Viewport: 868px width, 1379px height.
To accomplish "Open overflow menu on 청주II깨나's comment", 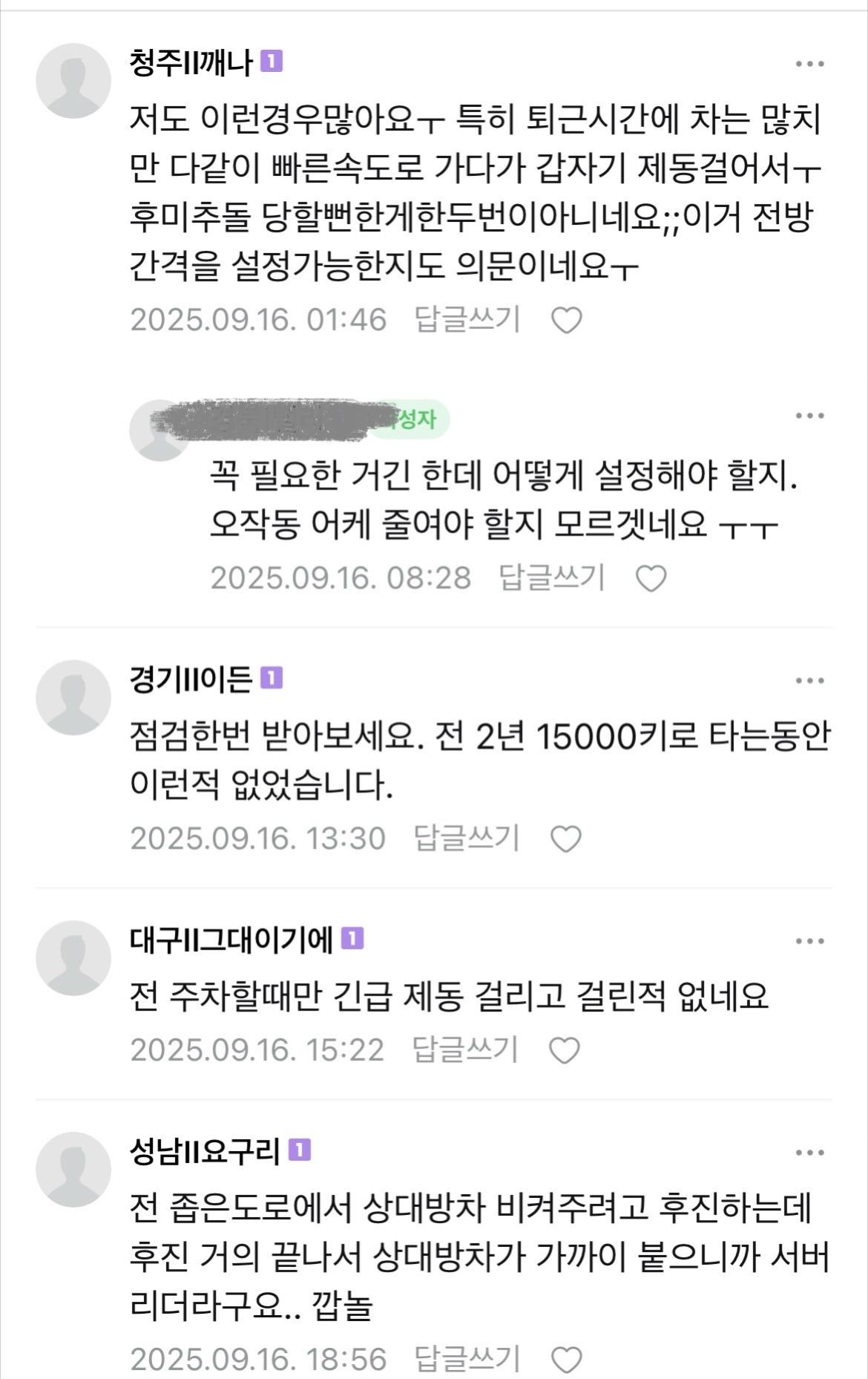I will point(809,64).
